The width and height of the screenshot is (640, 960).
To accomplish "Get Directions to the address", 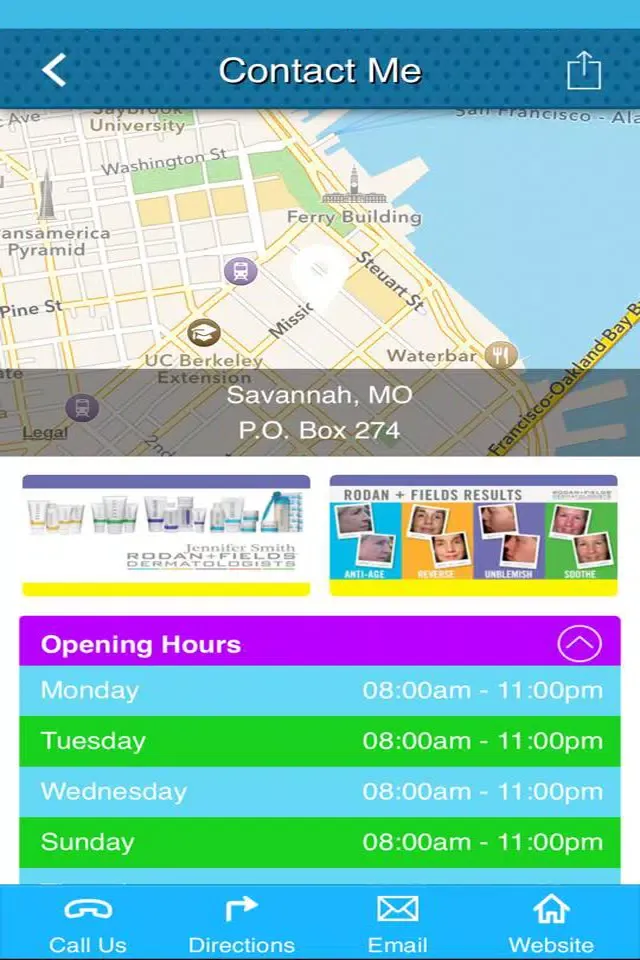I will pyautogui.click(x=241, y=924).
